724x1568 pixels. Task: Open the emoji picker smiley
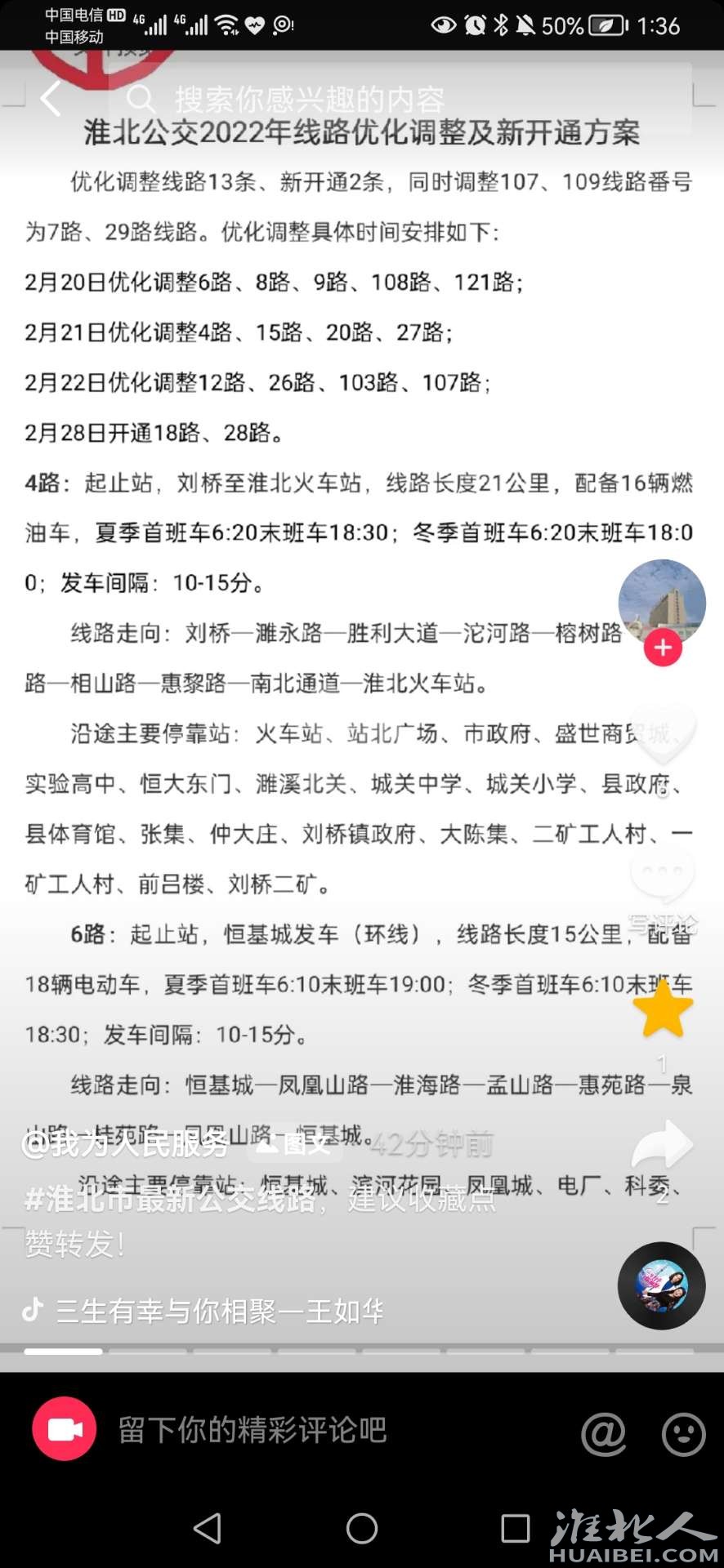point(683,1433)
